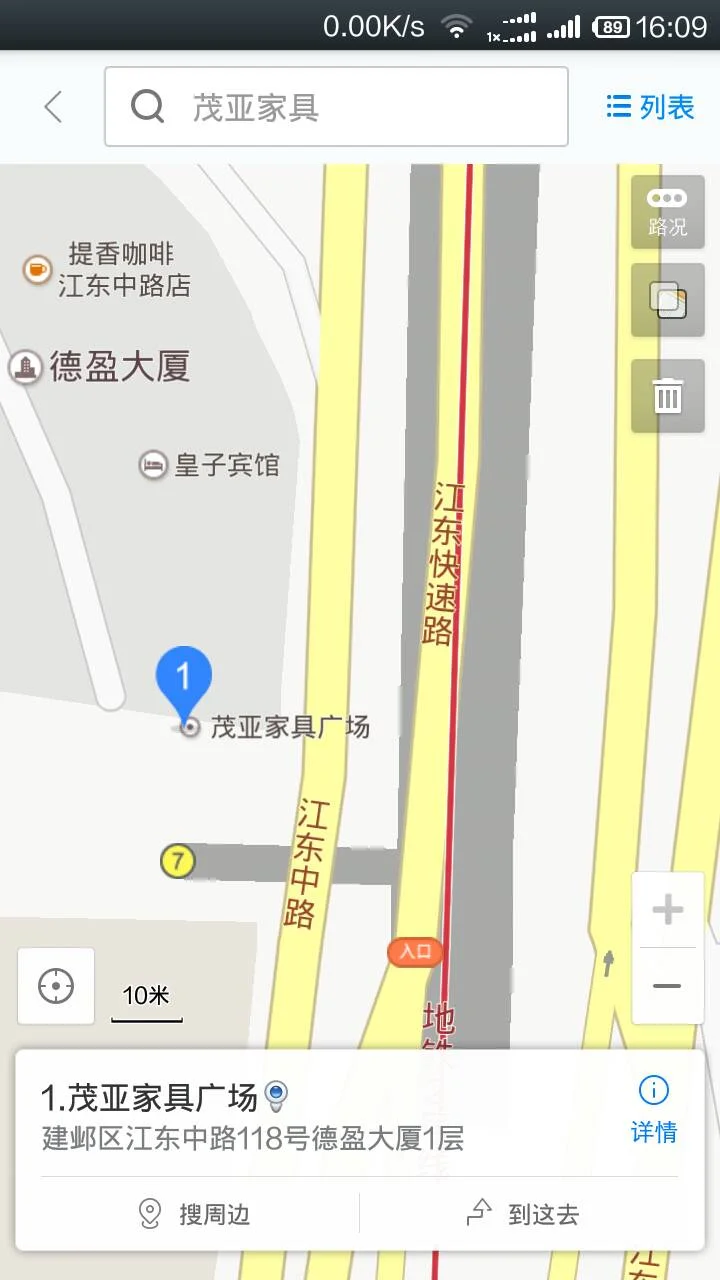Tap the back chevron to return
Screen dimensions: 720x1280
(52, 107)
